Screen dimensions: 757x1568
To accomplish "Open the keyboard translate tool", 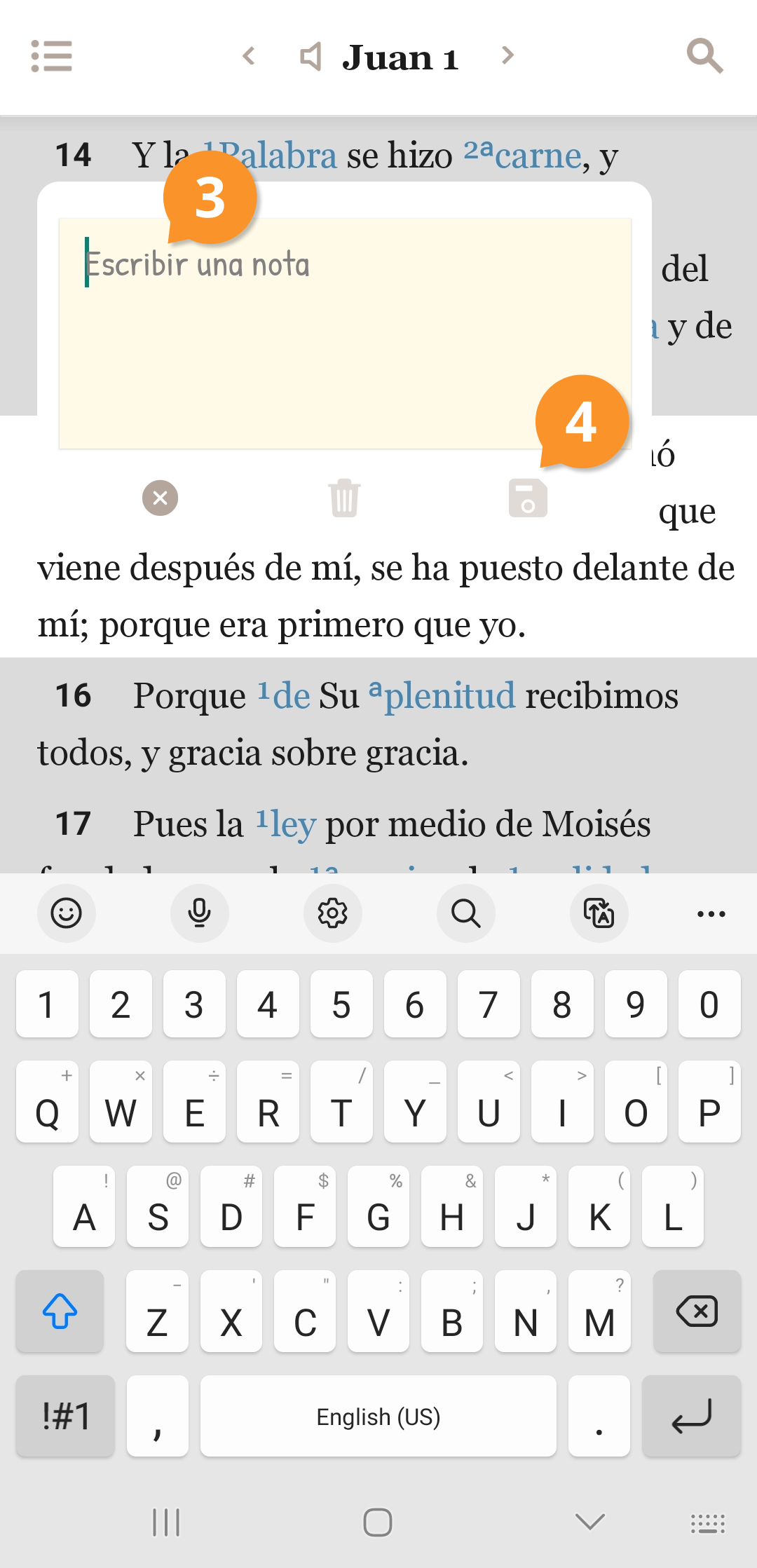I will [599, 913].
